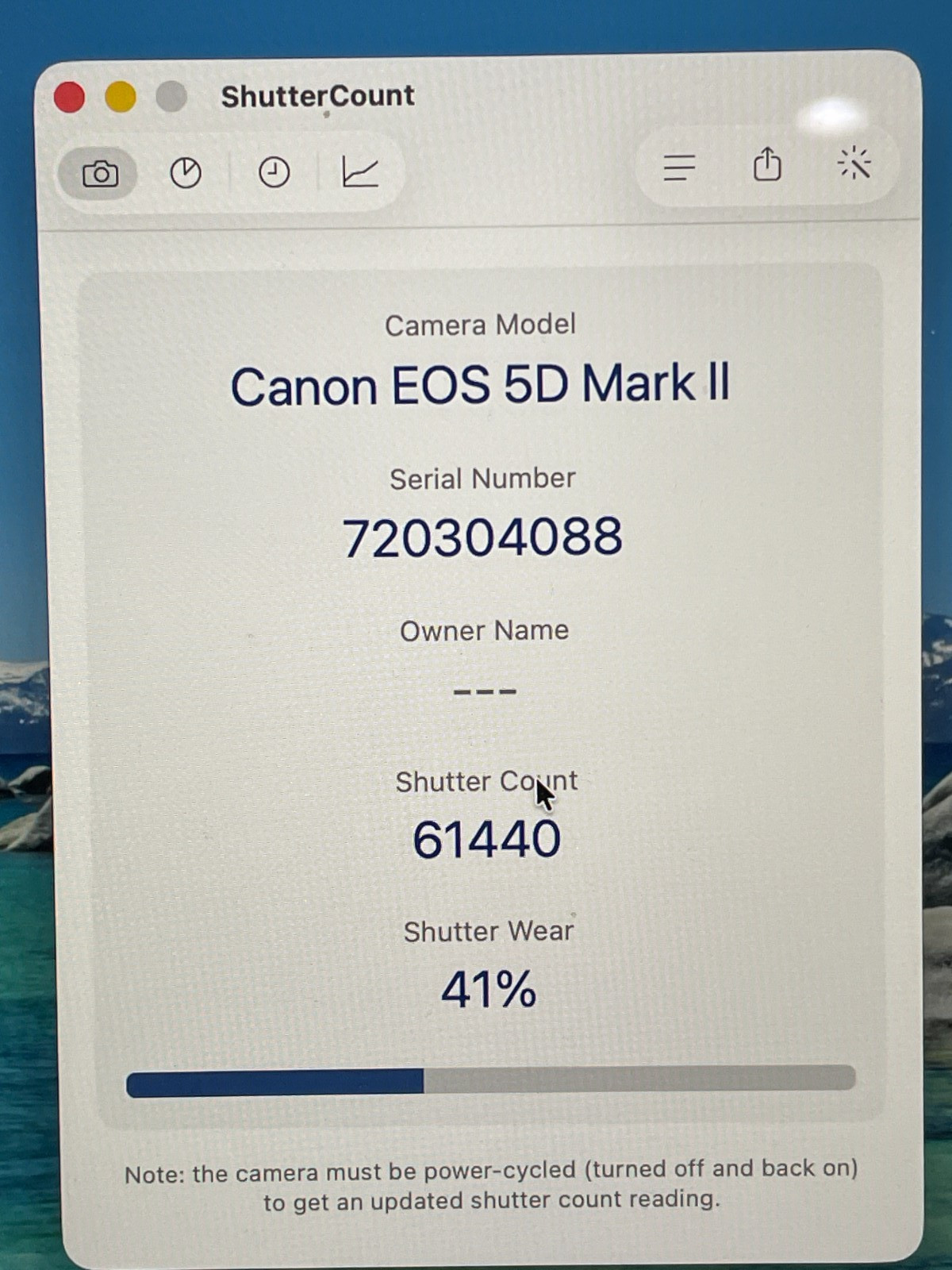This screenshot has width=952, height=1270.
Task: Close the ShutterCount window
Action: click(x=70, y=98)
